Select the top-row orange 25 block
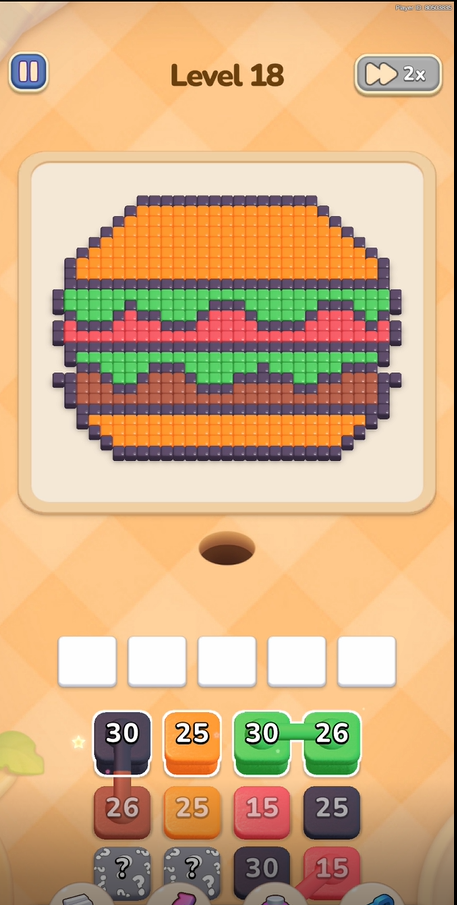457x905 pixels. (x=192, y=743)
